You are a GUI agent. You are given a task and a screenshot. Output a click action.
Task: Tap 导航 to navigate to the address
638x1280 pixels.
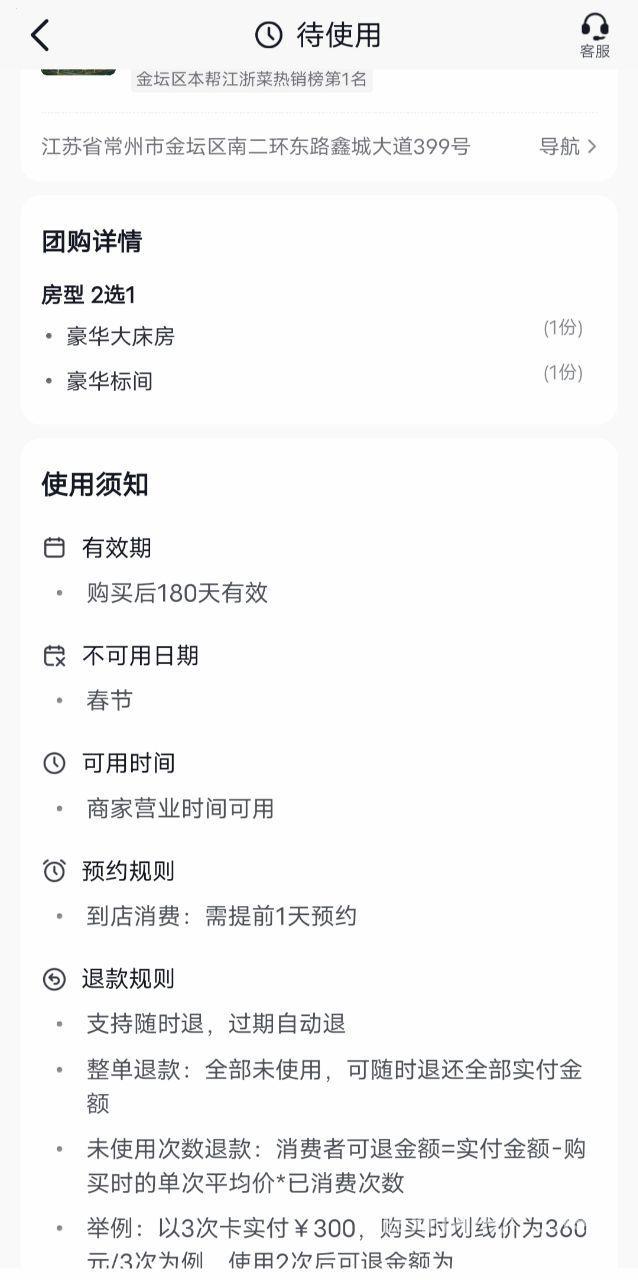pos(567,147)
